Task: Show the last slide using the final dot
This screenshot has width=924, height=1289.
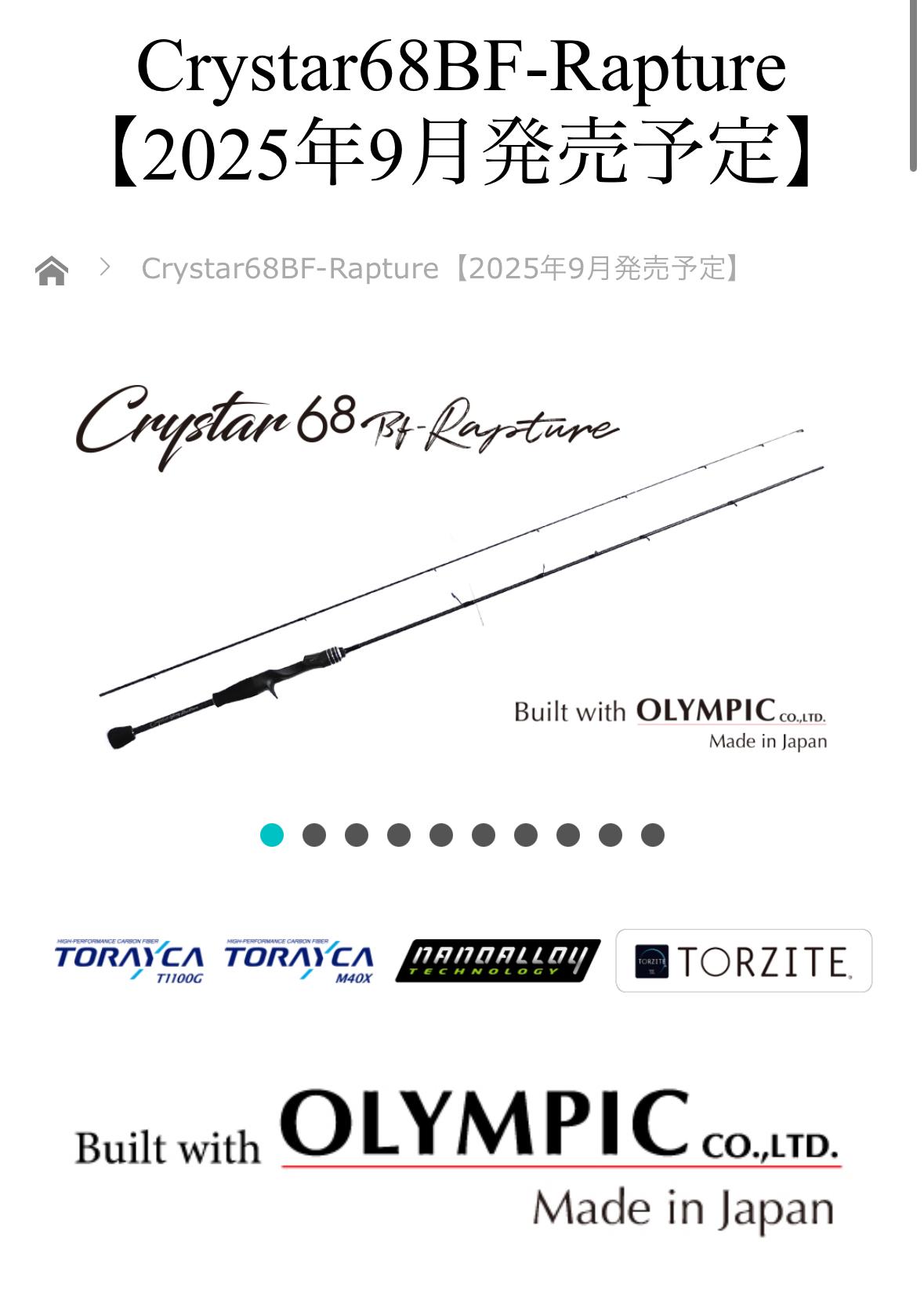Action: 652,835
